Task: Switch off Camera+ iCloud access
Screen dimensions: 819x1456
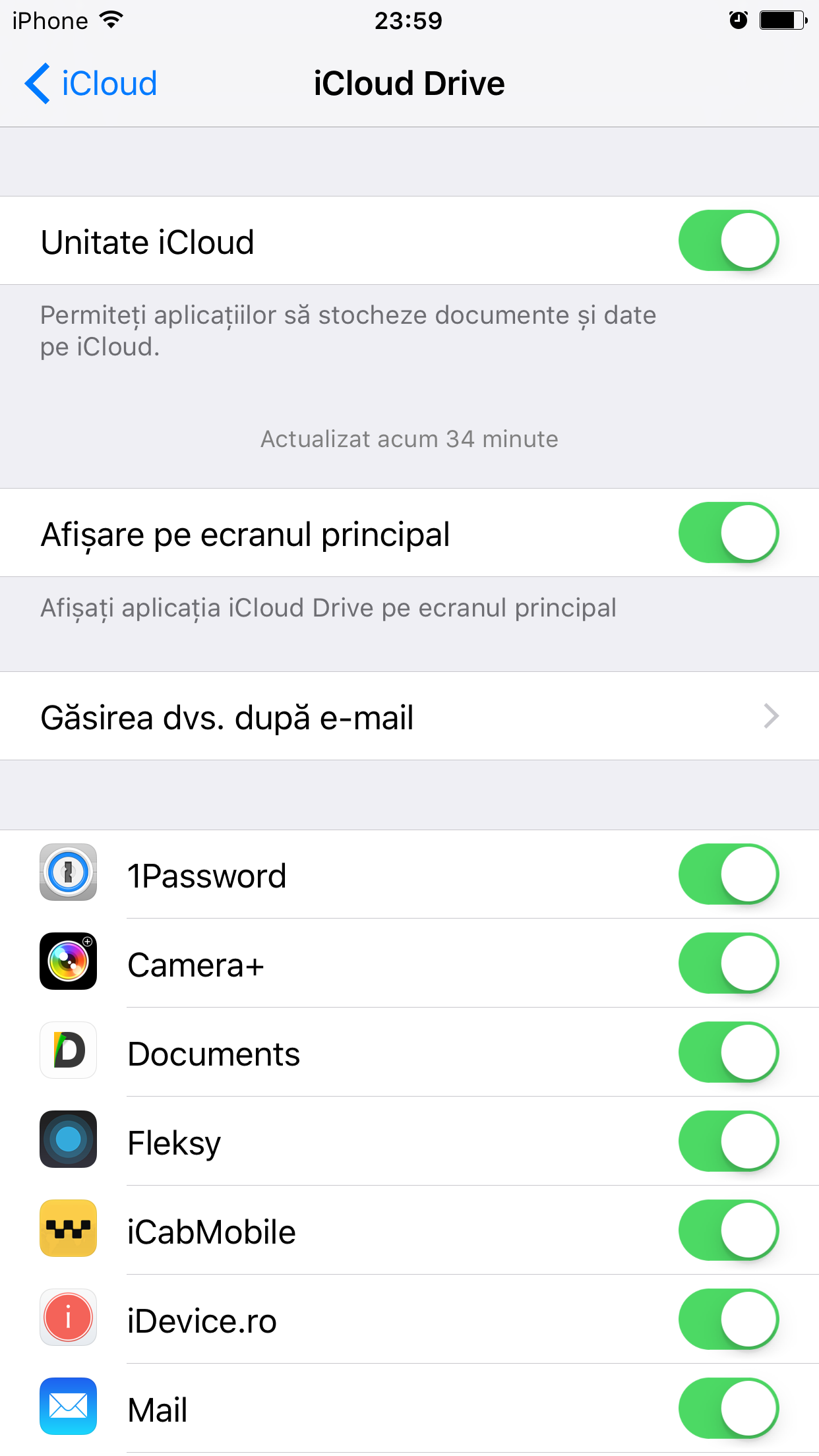Action: 728,963
